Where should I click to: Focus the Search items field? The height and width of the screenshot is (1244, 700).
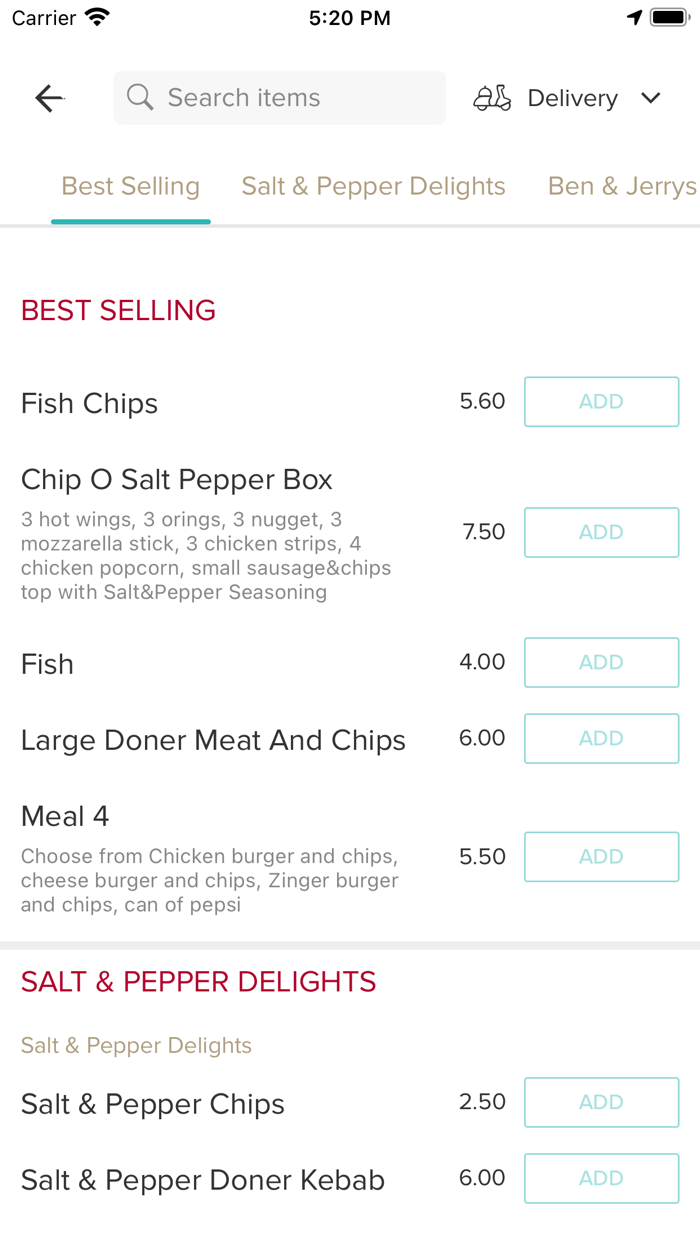[280, 98]
